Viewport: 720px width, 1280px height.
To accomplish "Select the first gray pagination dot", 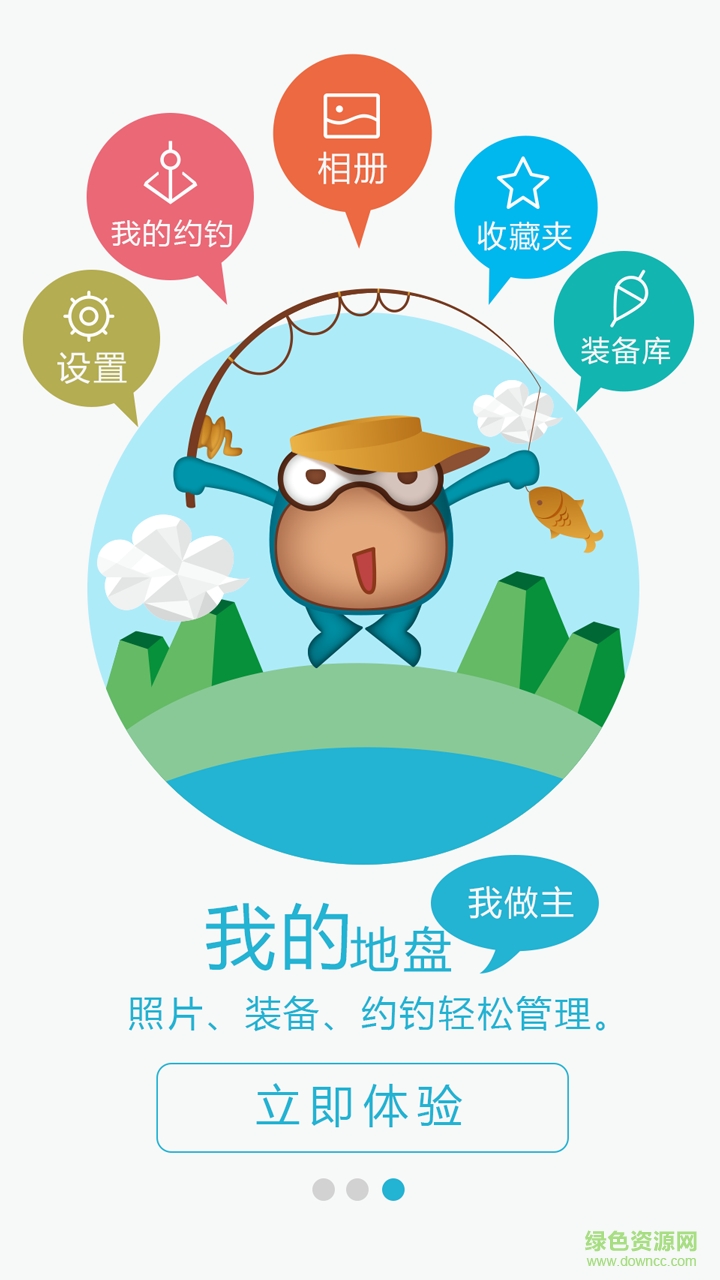I will [x=325, y=1190].
